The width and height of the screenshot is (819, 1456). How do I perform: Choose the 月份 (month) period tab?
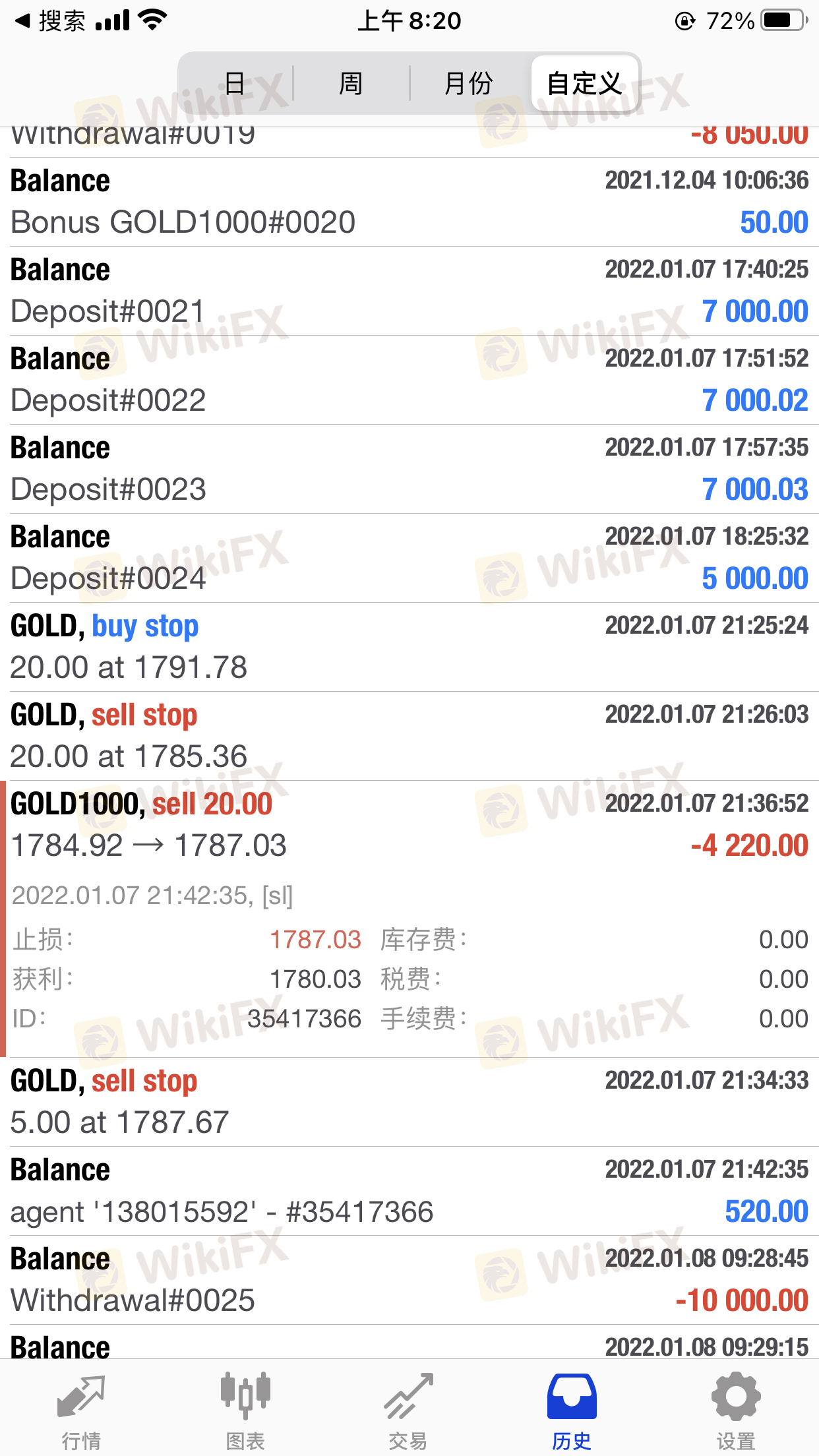click(468, 84)
